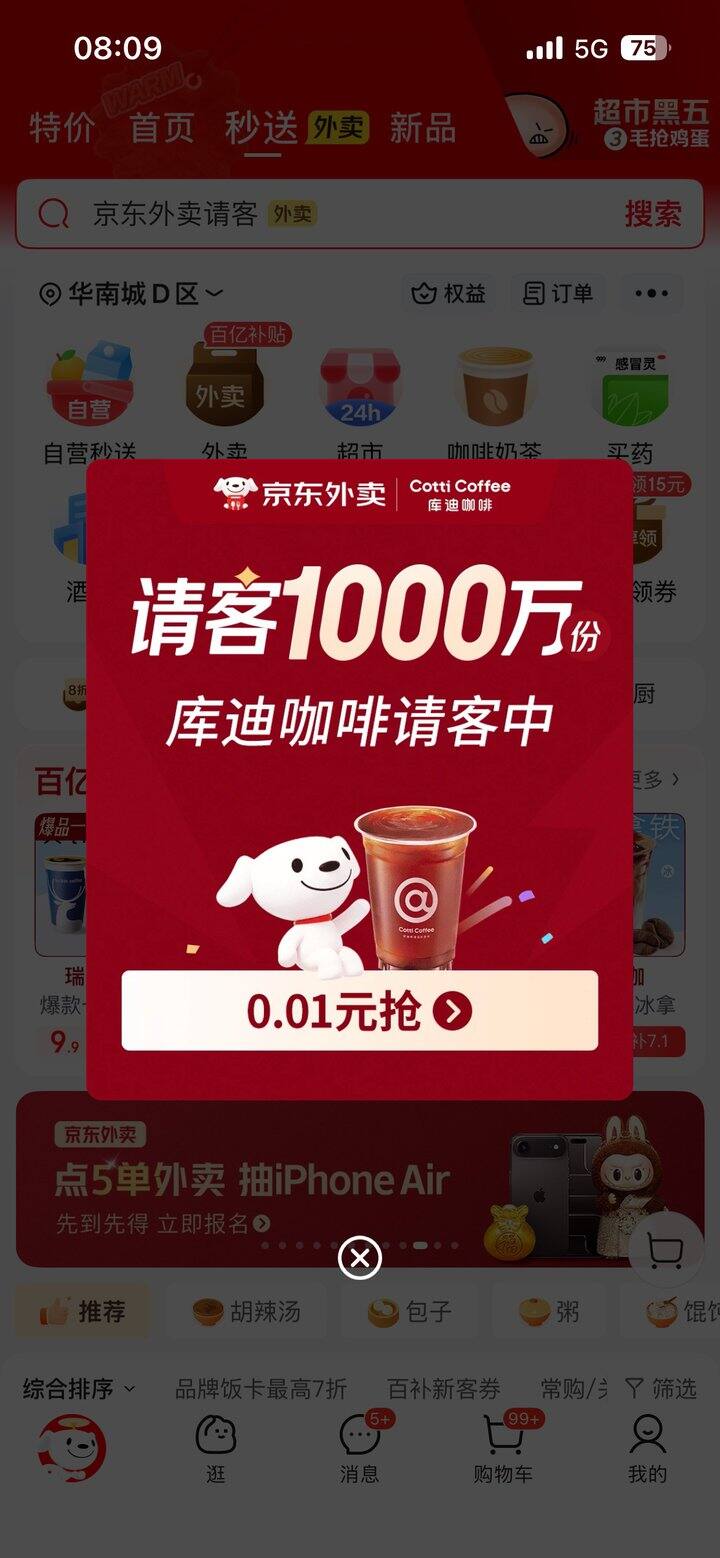
Task: Filter food by 胡辣汤
Action: (x=247, y=1311)
